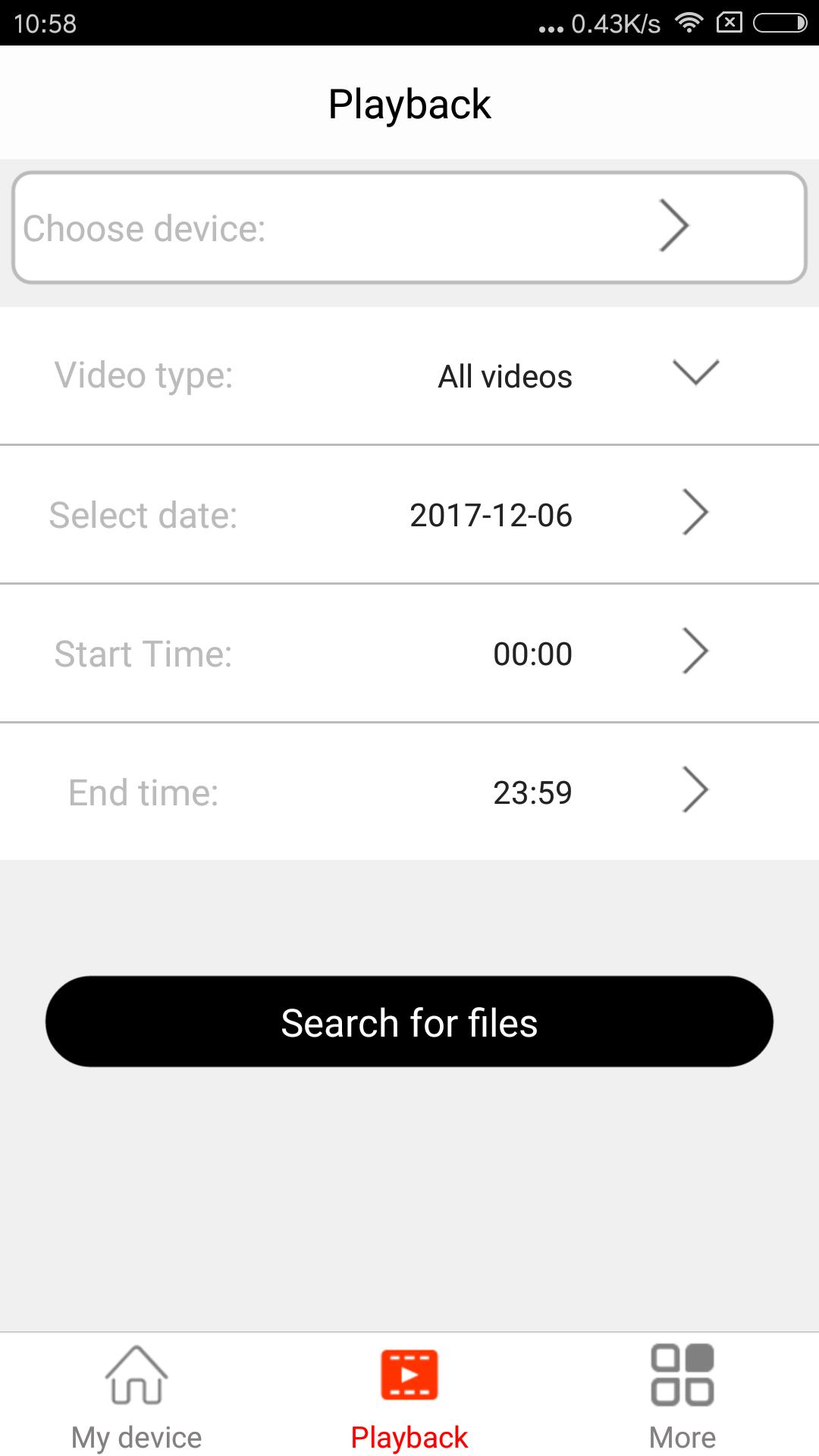Change the selected date 2017-12-06
This screenshot has width=819, height=1456.
[x=490, y=515]
